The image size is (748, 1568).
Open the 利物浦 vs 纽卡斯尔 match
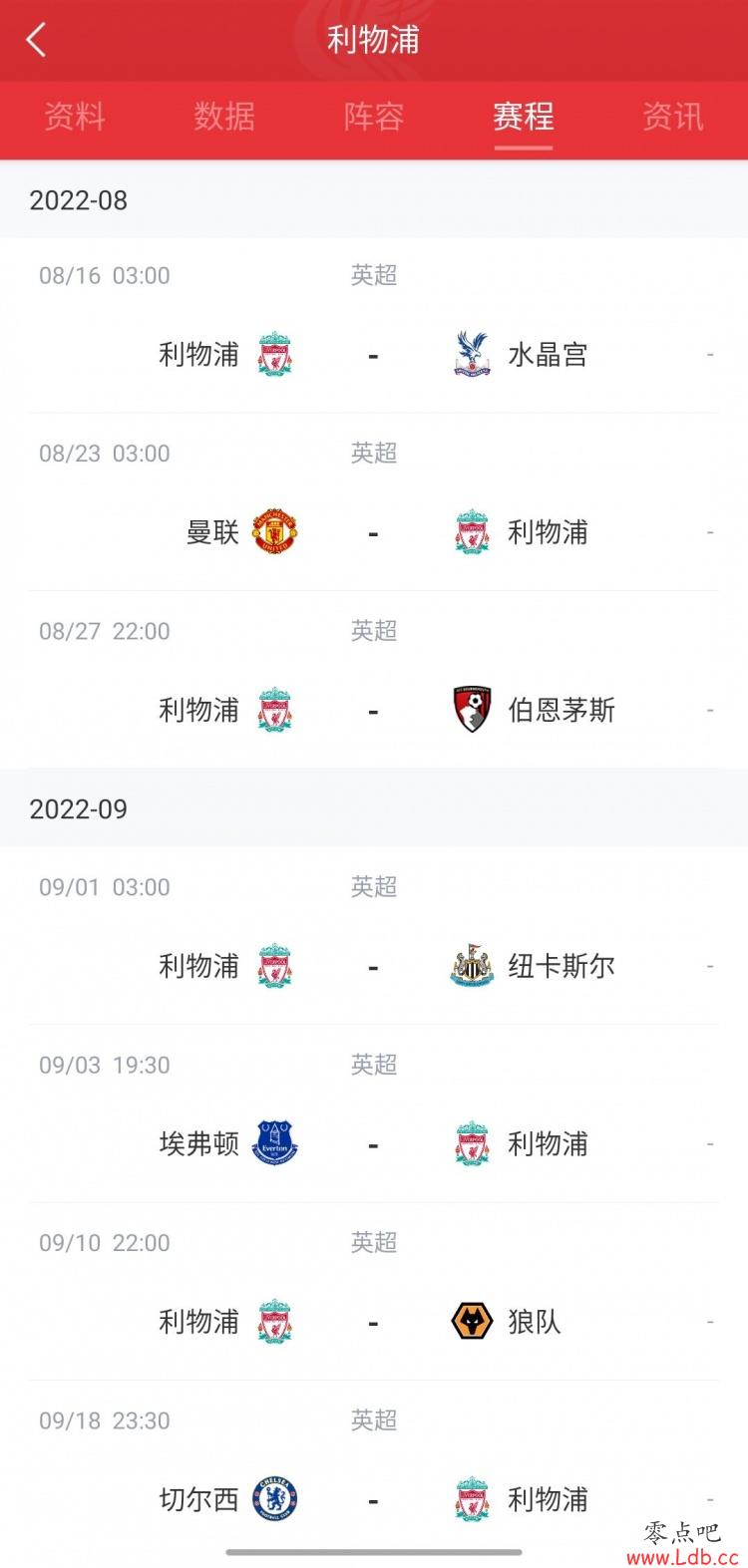(x=374, y=936)
